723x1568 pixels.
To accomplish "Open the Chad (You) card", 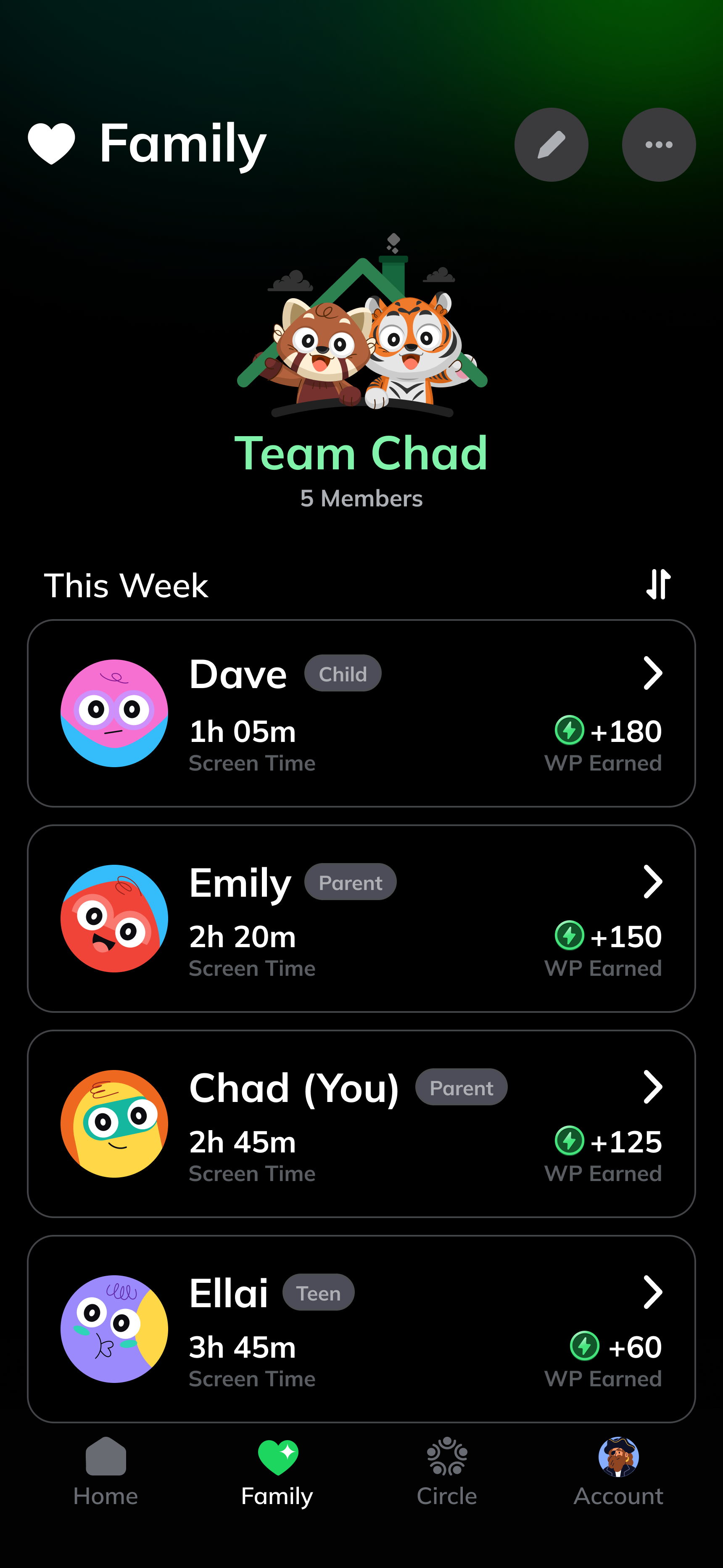I will pos(361,1124).
